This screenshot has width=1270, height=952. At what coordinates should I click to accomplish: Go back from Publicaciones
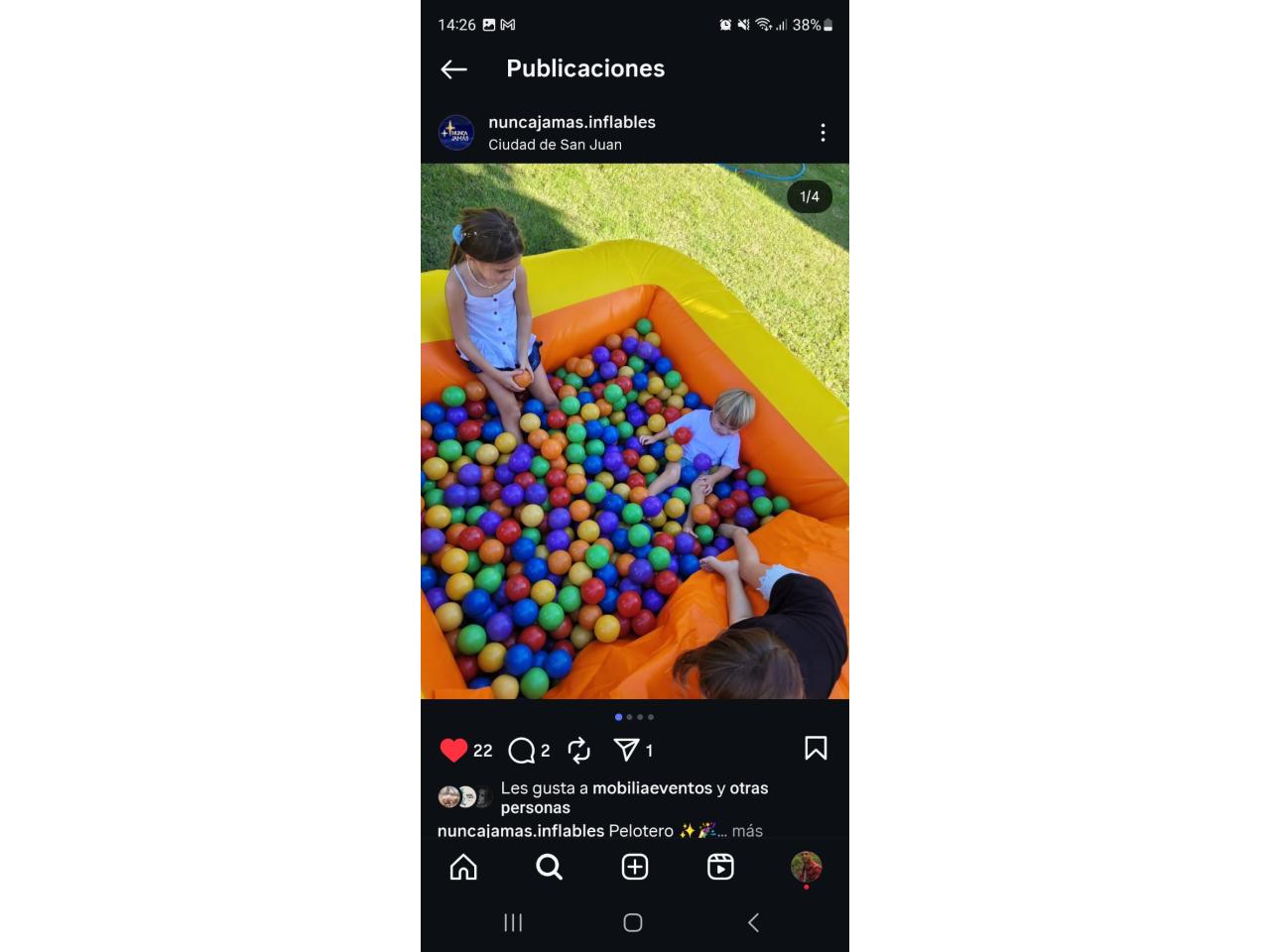pos(453,68)
